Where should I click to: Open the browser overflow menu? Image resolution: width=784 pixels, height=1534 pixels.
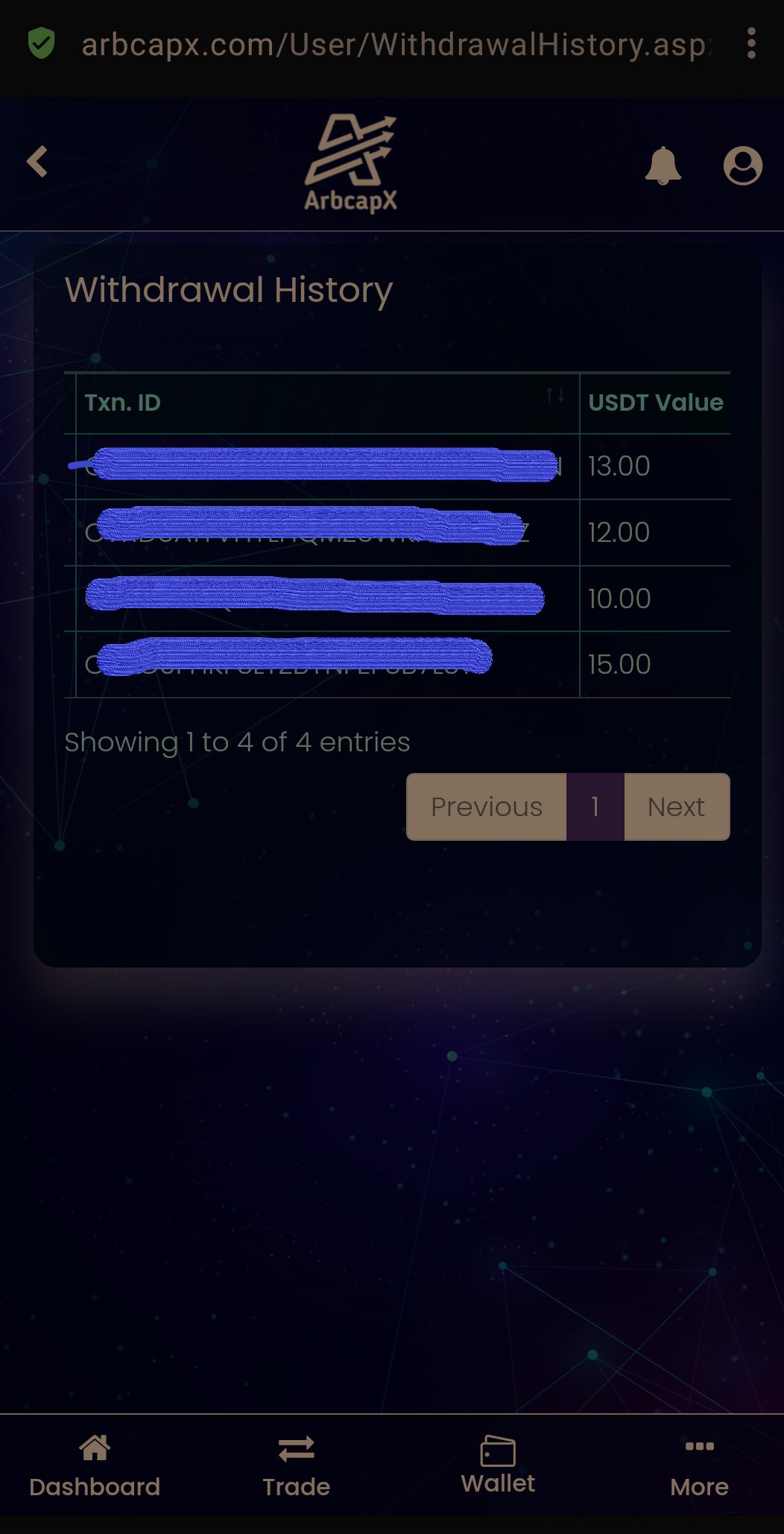(x=751, y=43)
